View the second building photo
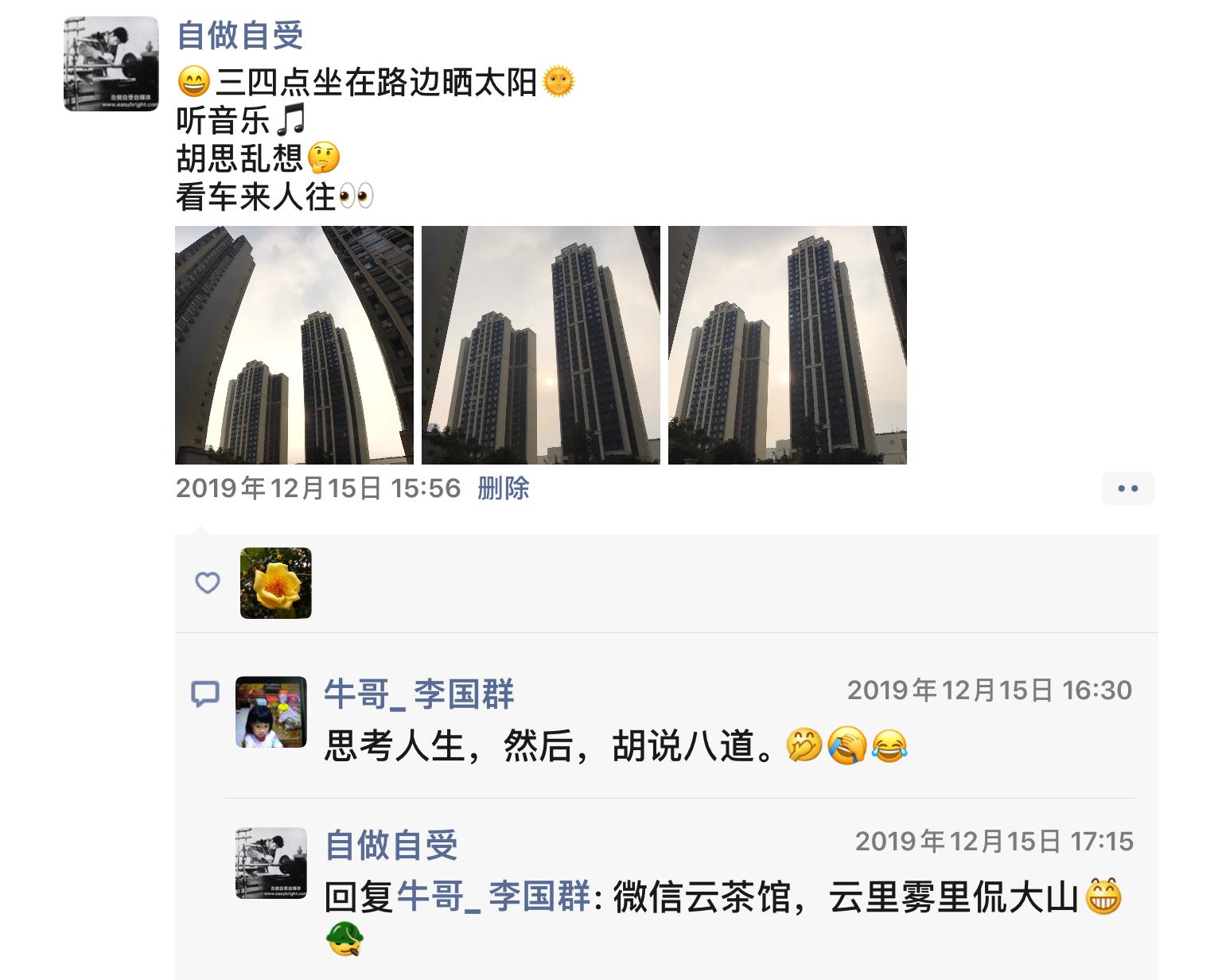This screenshot has height=980, width=1222. 540,344
